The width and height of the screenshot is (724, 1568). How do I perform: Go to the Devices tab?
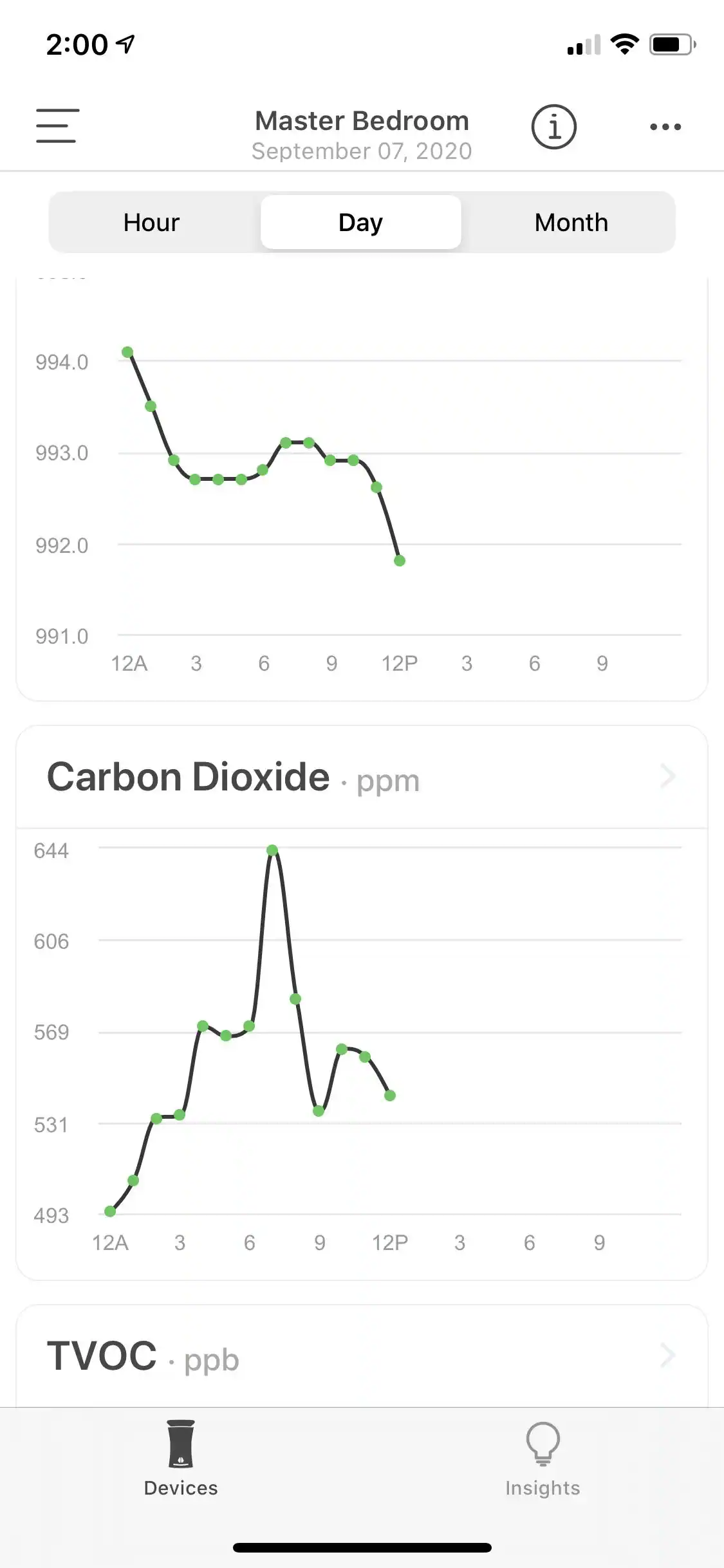[181, 1459]
